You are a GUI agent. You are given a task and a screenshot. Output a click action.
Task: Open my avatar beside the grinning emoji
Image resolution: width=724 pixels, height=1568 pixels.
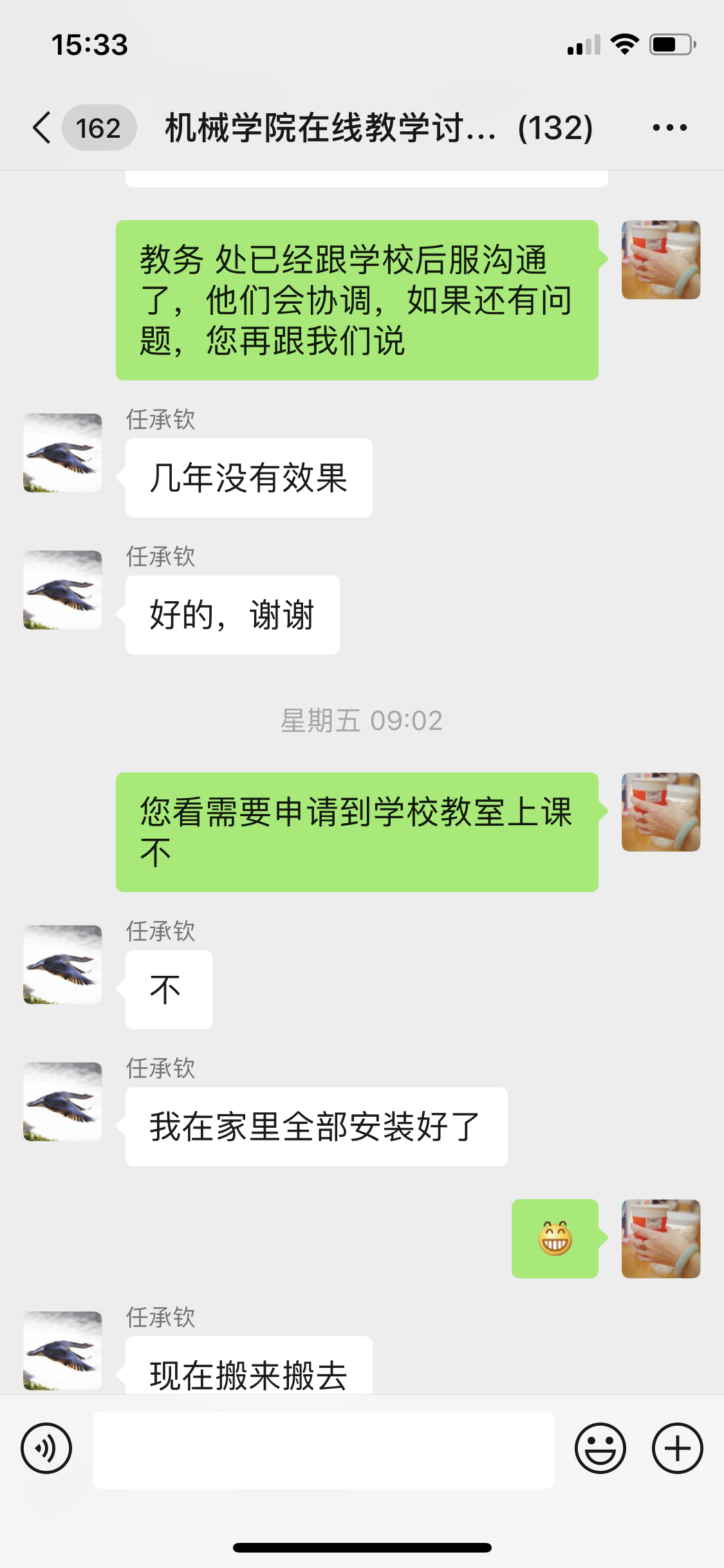(660, 1238)
